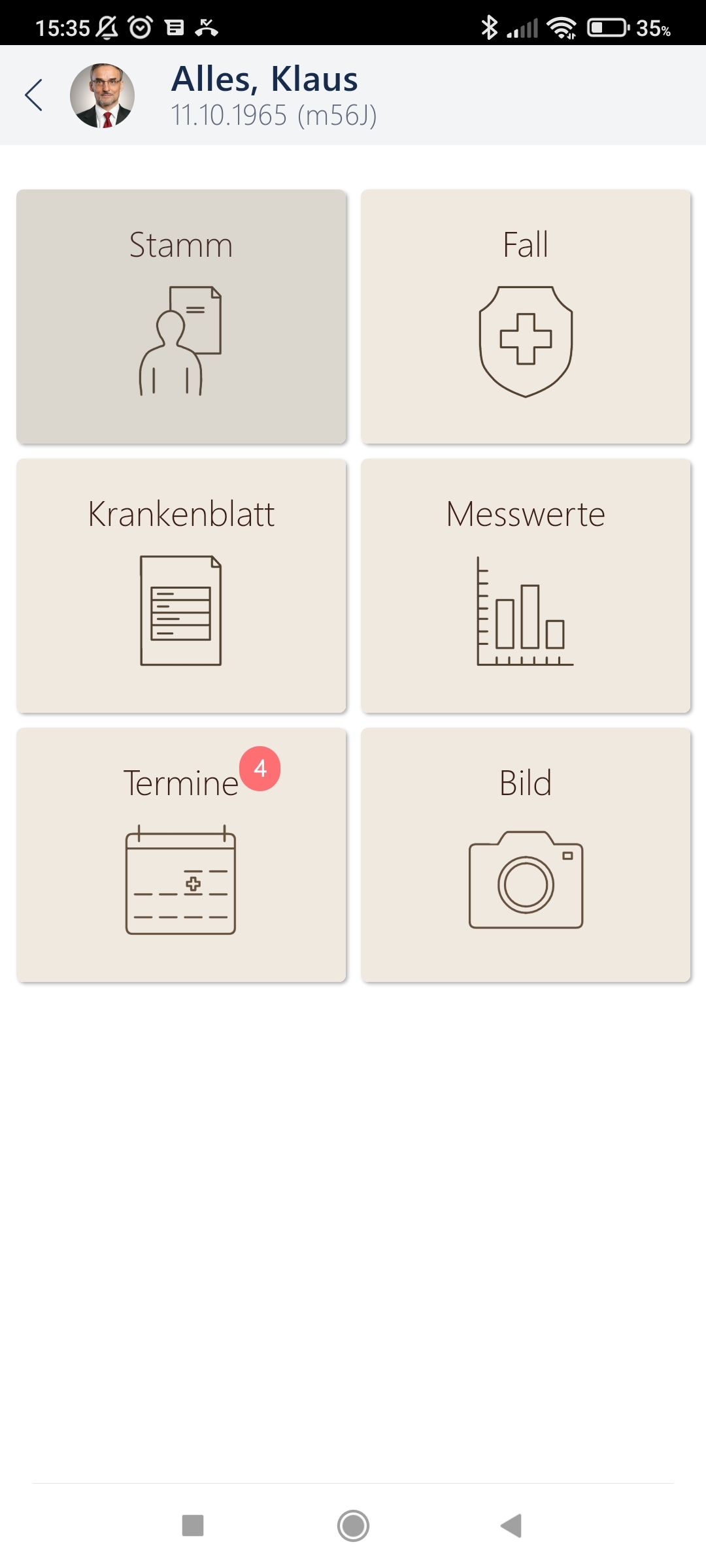Go back using the header arrow
Viewport: 706px width, 1568px height.
coord(34,95)
